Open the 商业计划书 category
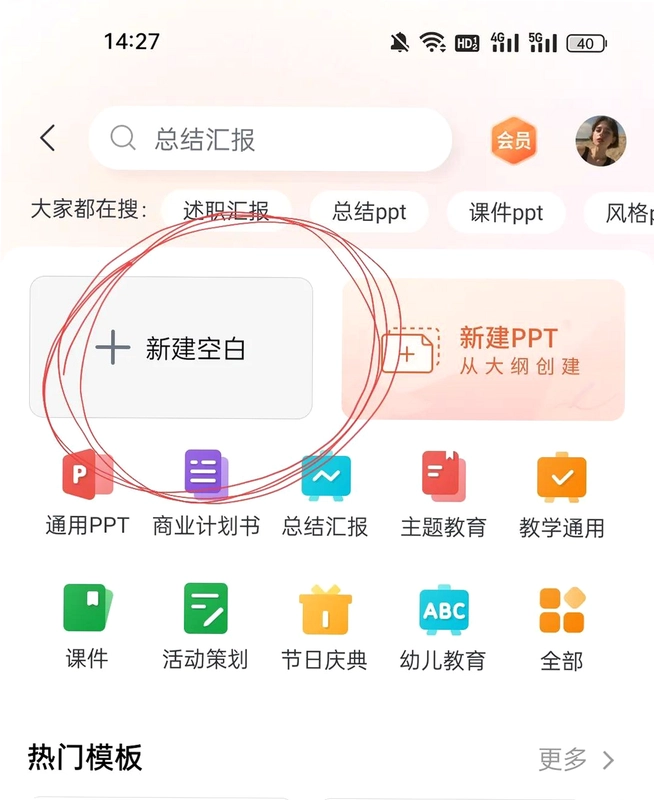This screenshot has width=654, height=800. click(206, 494)
